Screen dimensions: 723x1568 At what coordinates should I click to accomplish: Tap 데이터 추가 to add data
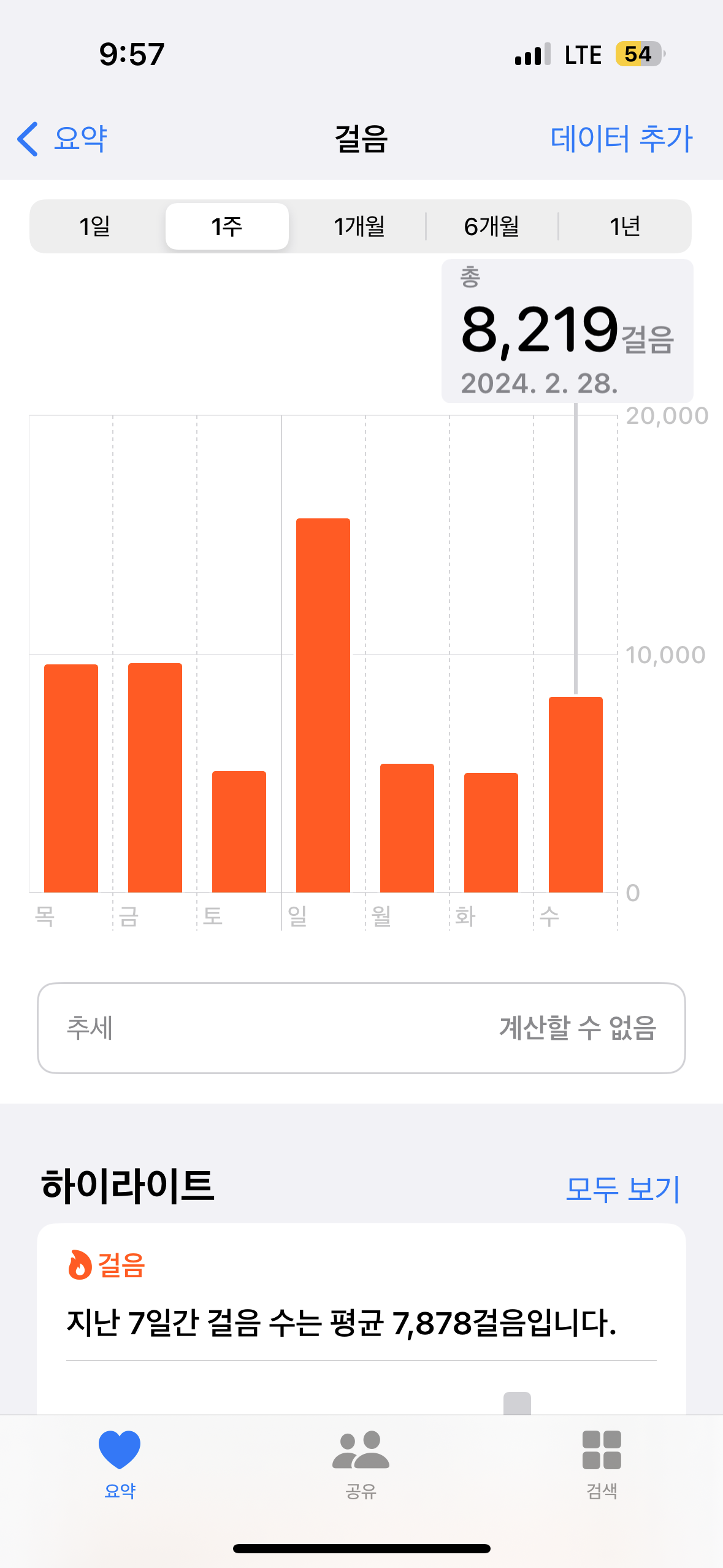[x=621, y=139]
